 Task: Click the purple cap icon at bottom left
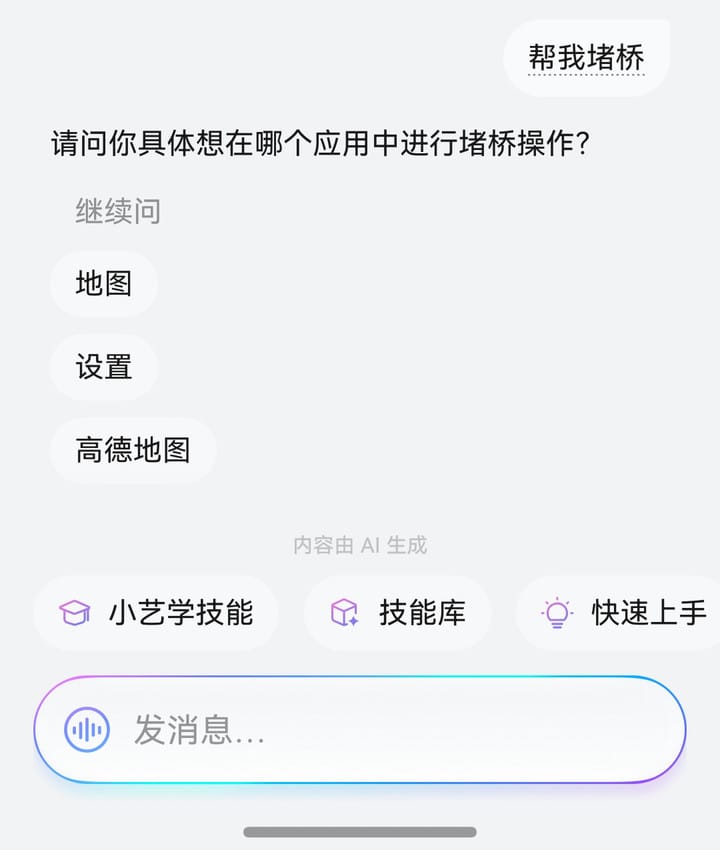click(x=75, y=614)
